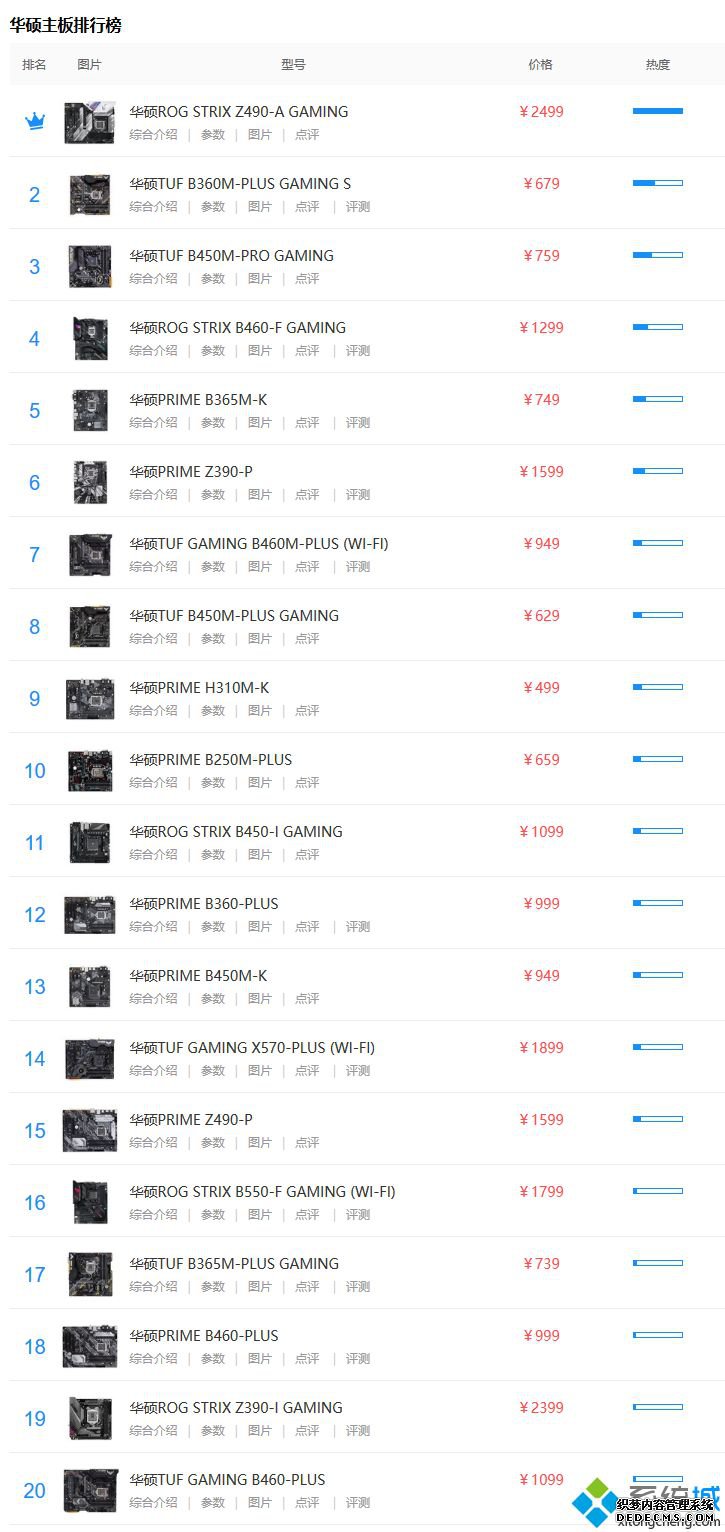Open 华硕PRIME B250M-PLUS product thumbnail
This screenshot has width=725, height=1532.
point(90,771)
